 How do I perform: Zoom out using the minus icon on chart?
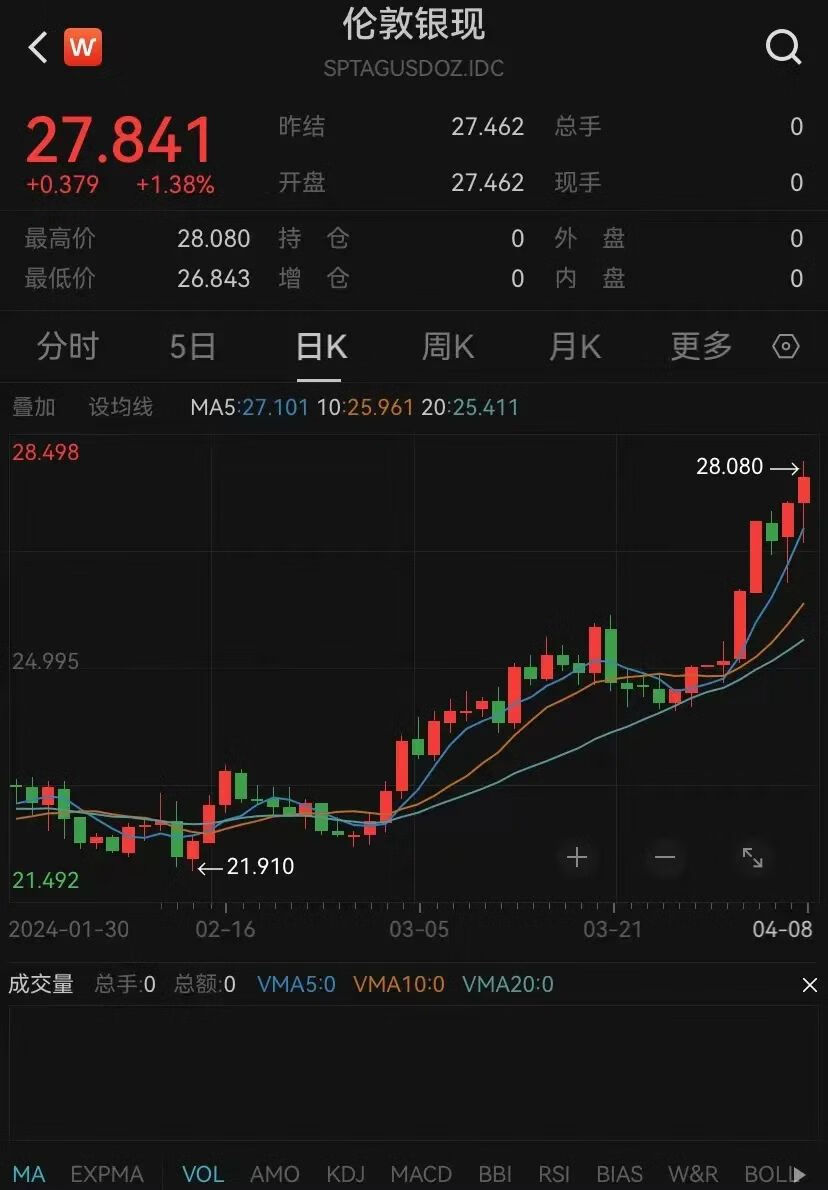pos(664,857)
